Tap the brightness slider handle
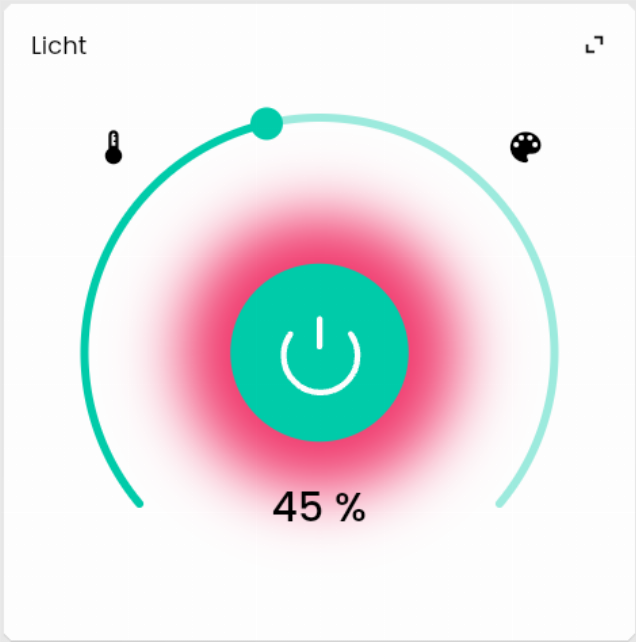Viewport: 636px width, 642px height. point(266,124)
